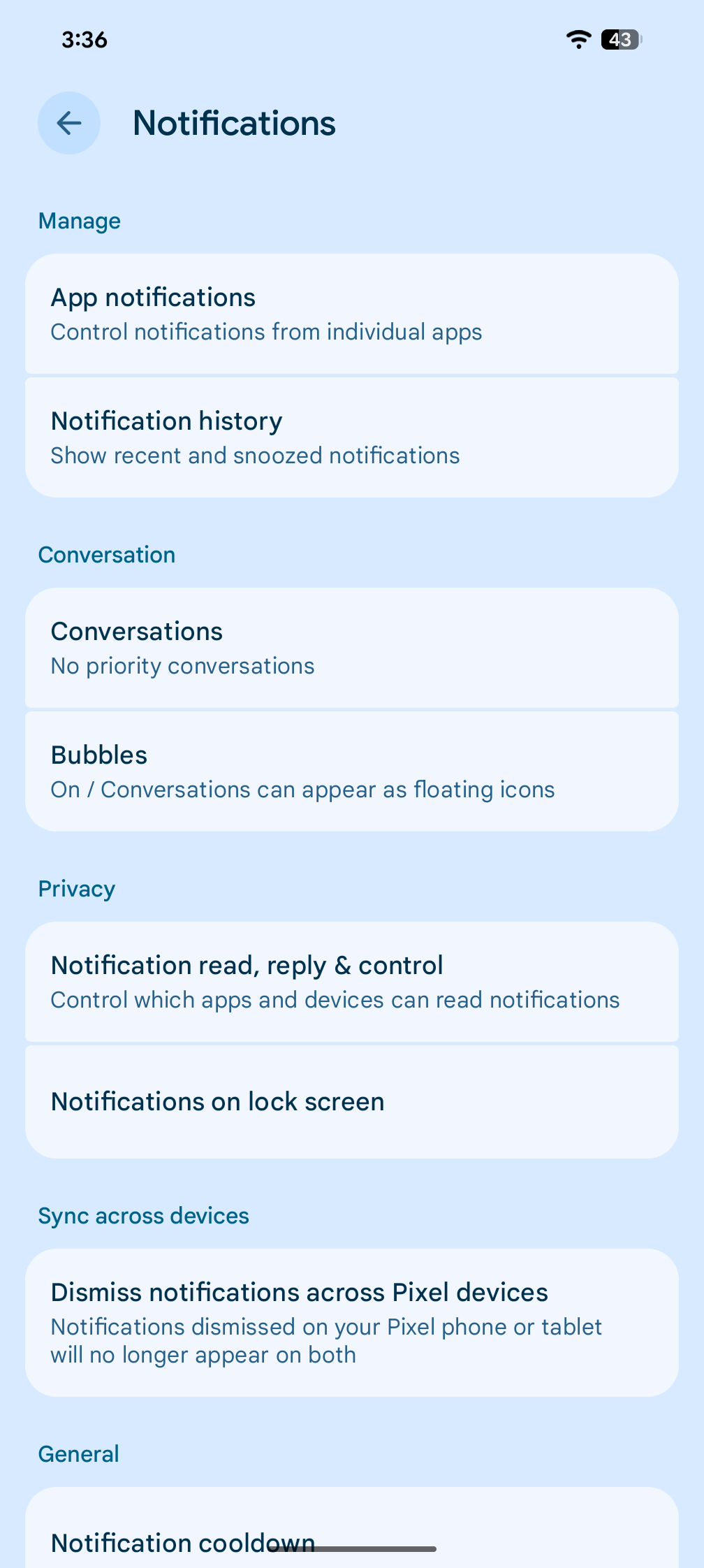
Task: Tap the Manage section header
Action: [x=79, y=221]
